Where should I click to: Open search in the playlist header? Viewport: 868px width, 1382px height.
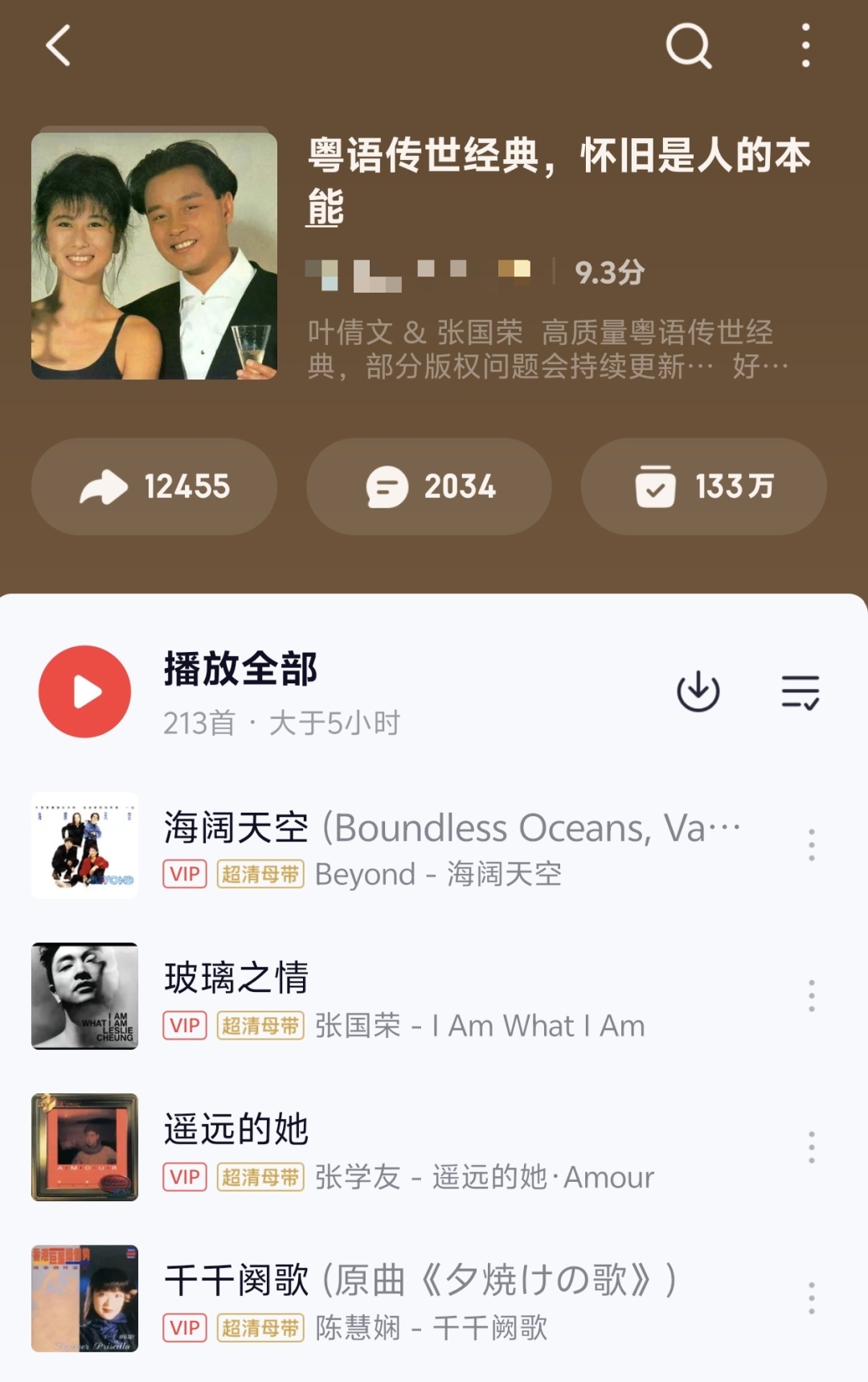(689, 45)
